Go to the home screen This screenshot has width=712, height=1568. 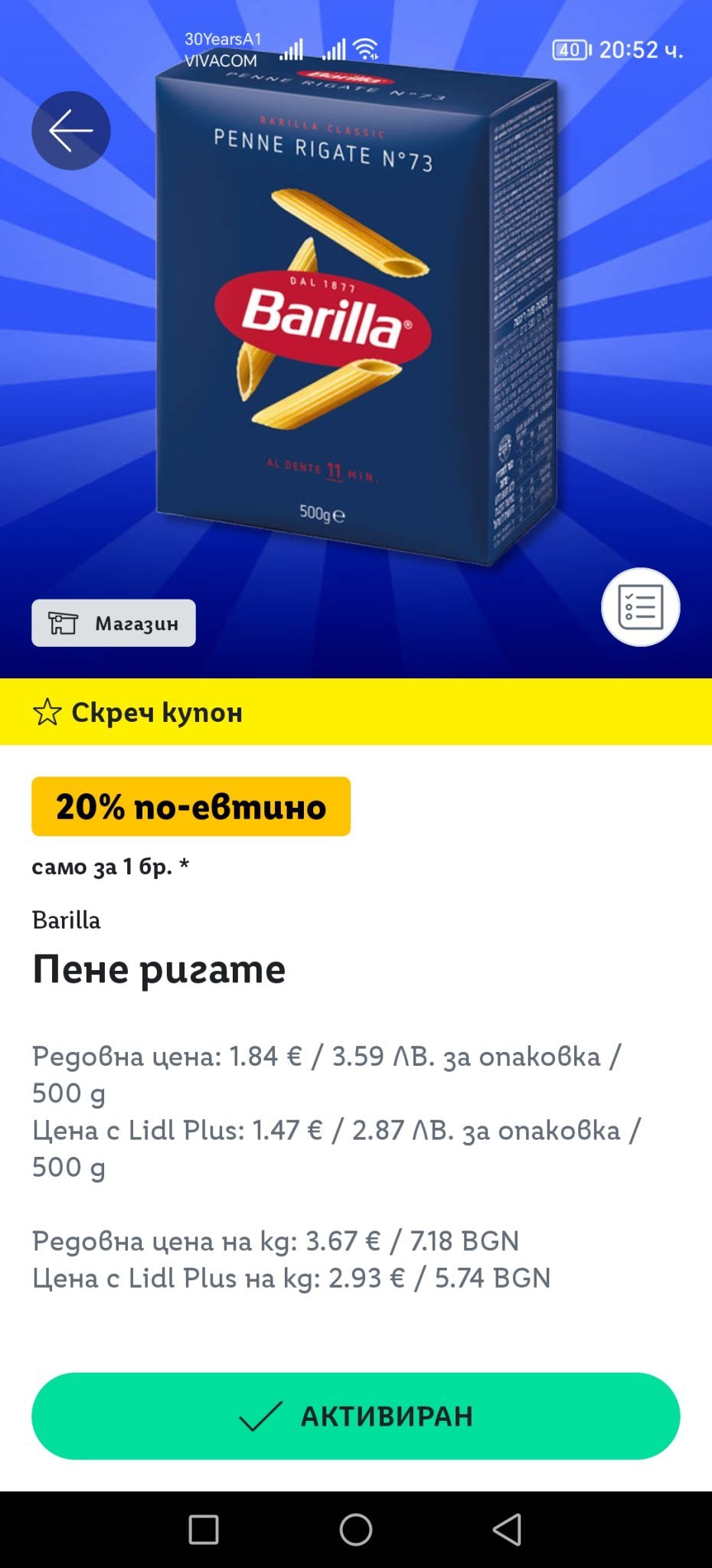[x=355, y=1530]
